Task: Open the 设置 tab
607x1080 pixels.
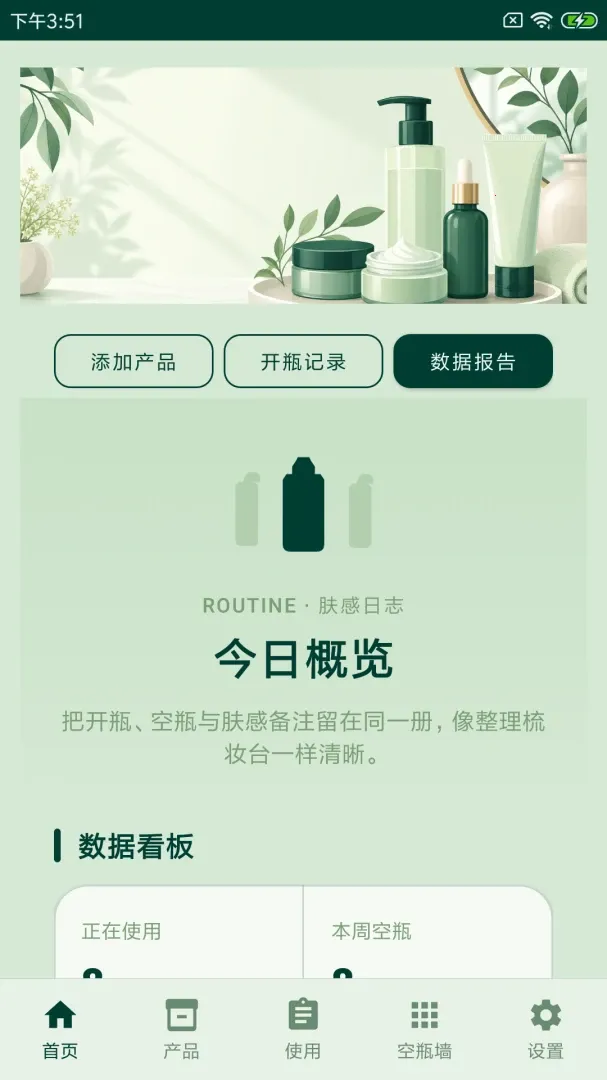Action: [546, 1029]
